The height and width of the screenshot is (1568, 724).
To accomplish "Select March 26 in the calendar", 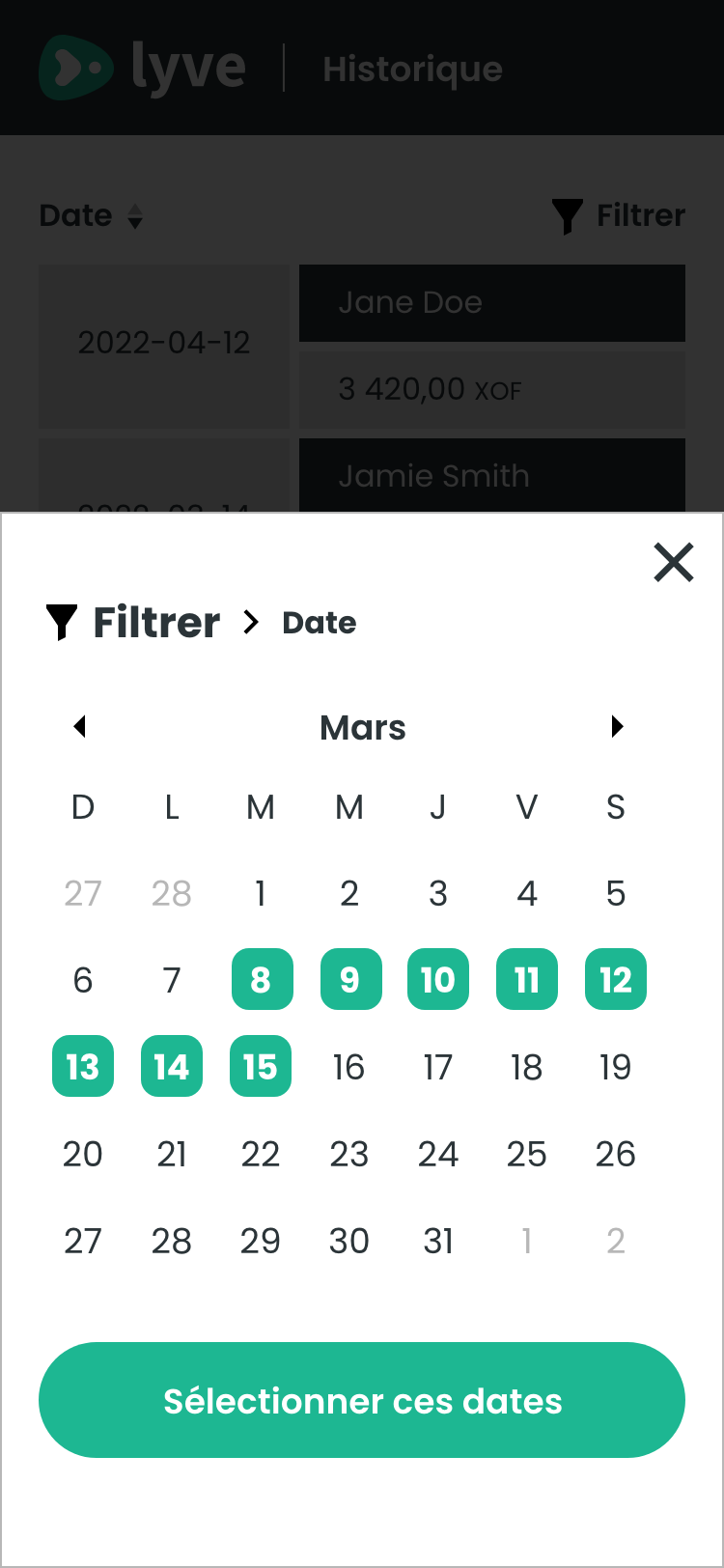I will (x=616, y=1154).
